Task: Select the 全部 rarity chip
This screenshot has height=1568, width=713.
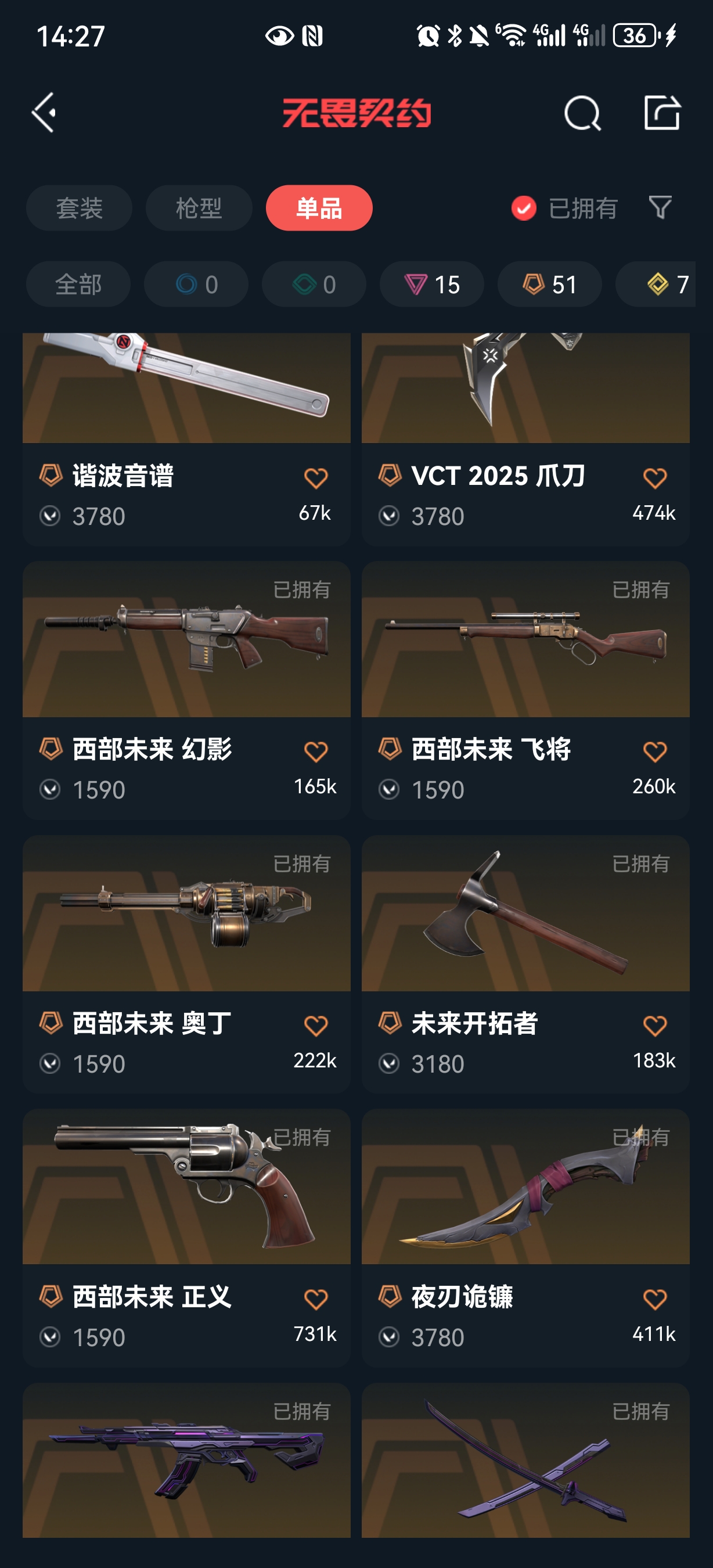Action: [78, 284]
